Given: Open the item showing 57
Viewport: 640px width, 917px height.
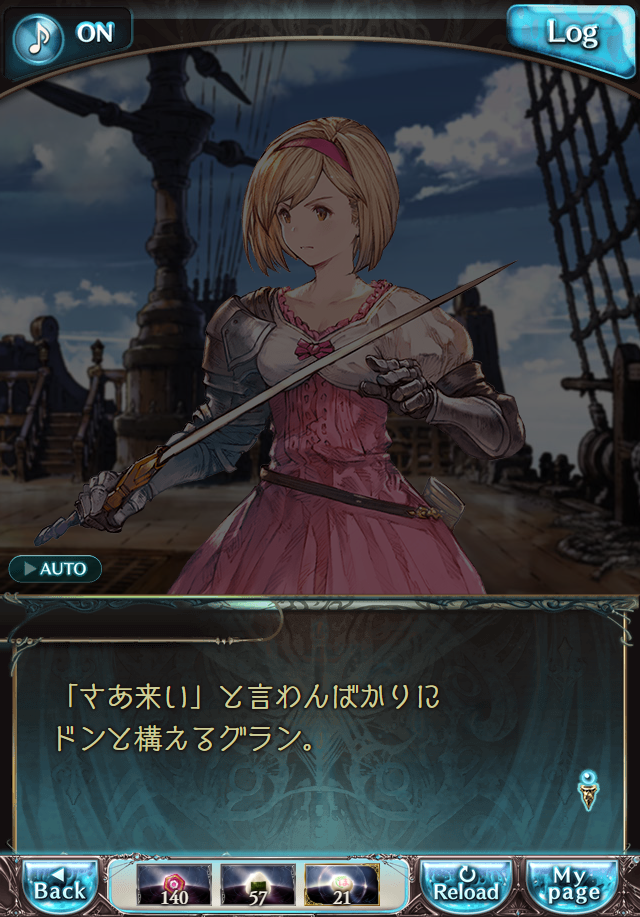Looking at the screenshot, I should click(x=257, y=885).
